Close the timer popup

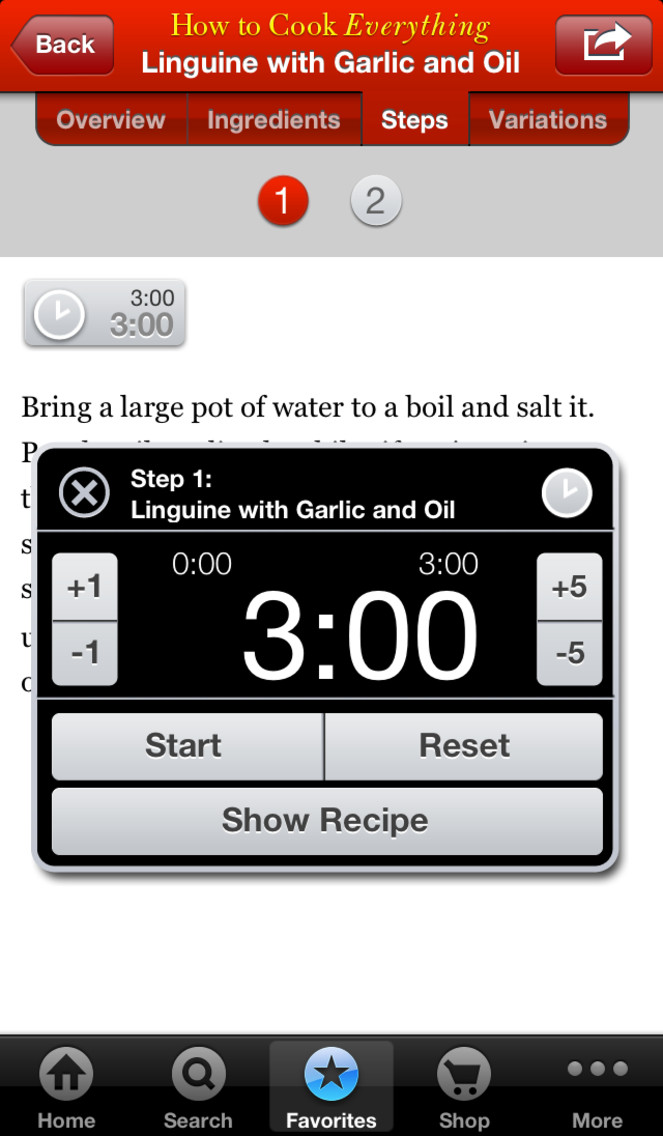tap(84, 493)
